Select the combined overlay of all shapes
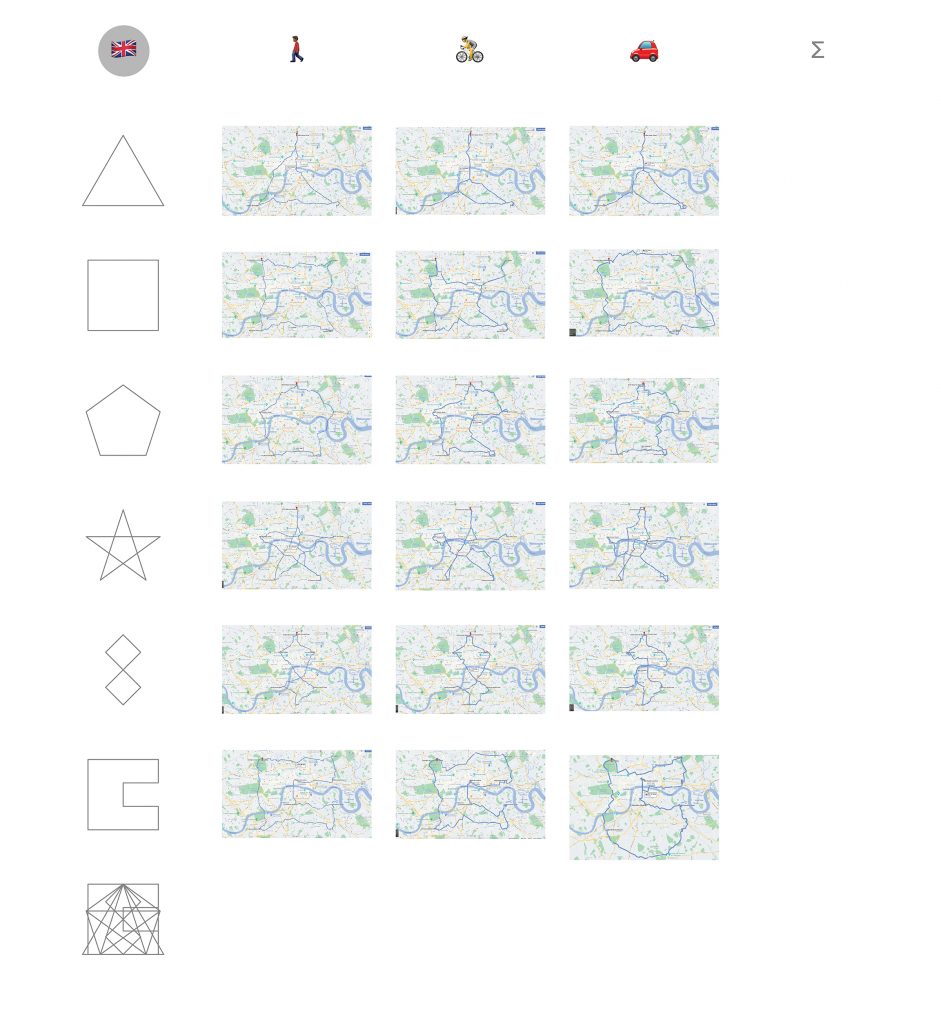The height and width of the screenshot is (1024, 941). click(123, 919)
